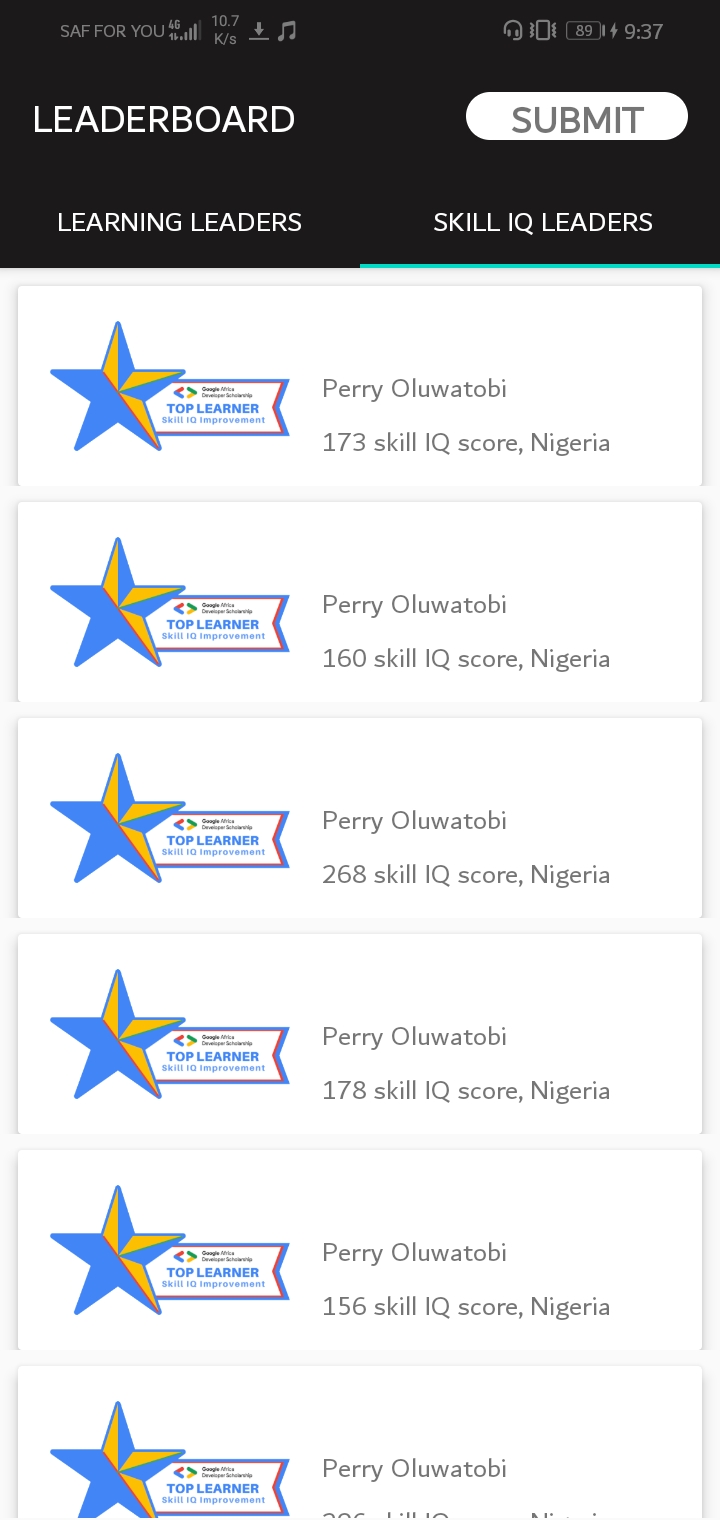Viewport: 720px width, 1520px height.
Task: Tap the SUBMIT button
Action: coord(577,116)
